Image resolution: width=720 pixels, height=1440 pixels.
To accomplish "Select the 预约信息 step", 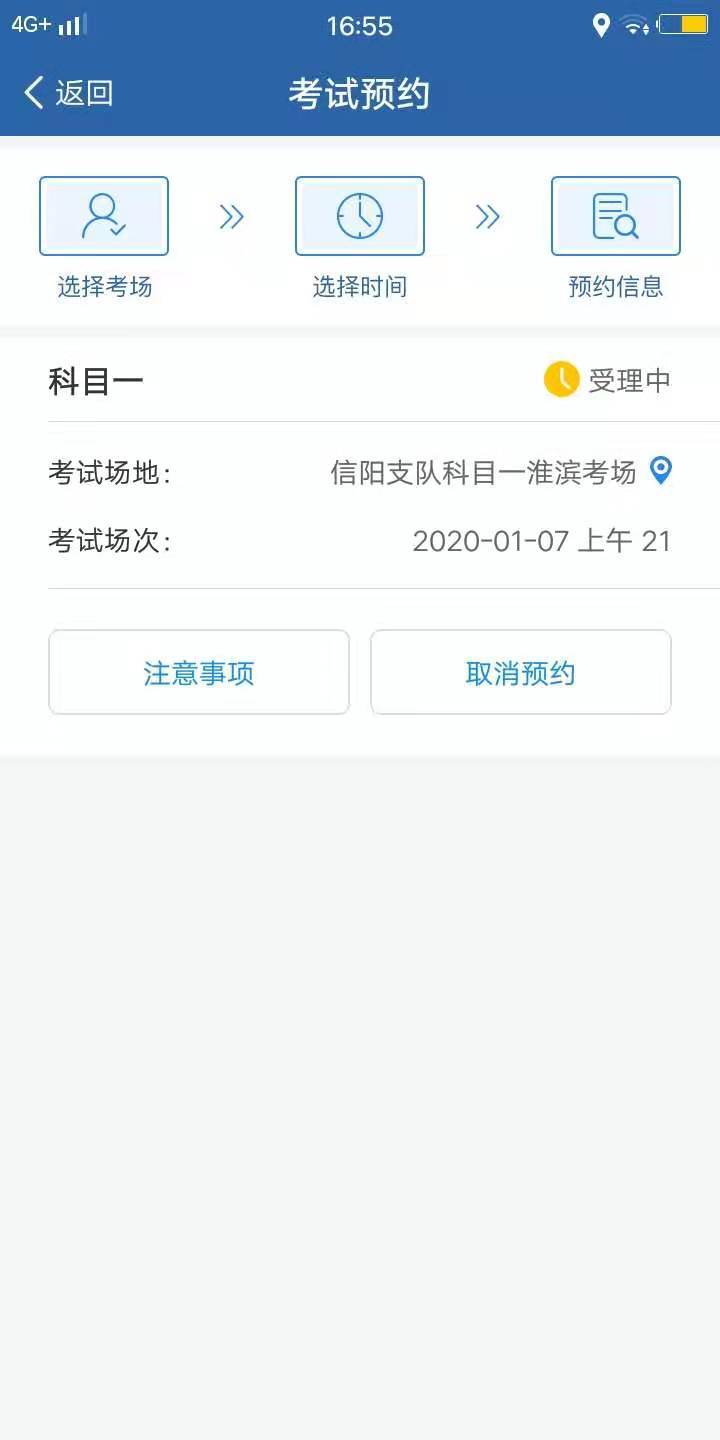I will coord(616,238).
